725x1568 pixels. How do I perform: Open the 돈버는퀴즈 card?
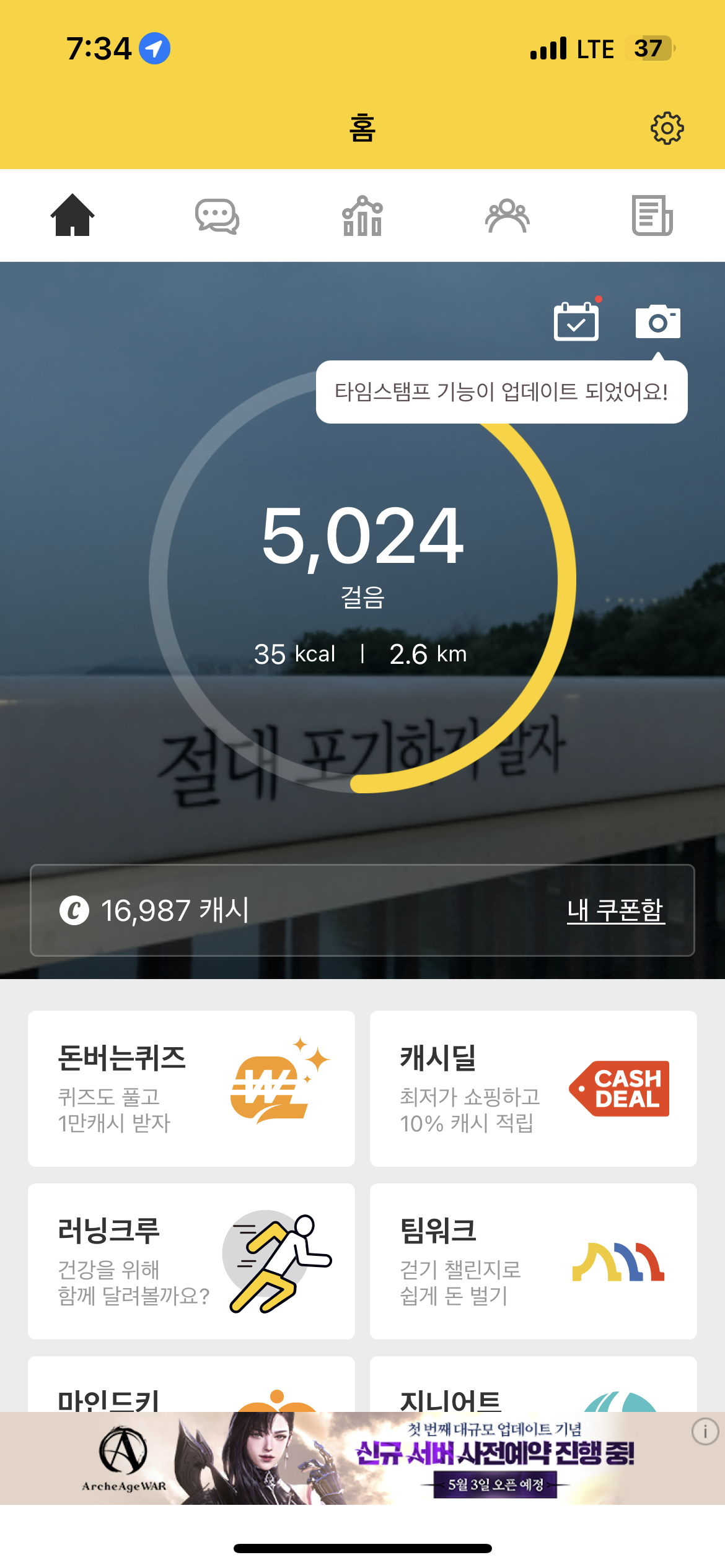(x=191, y=1088)
